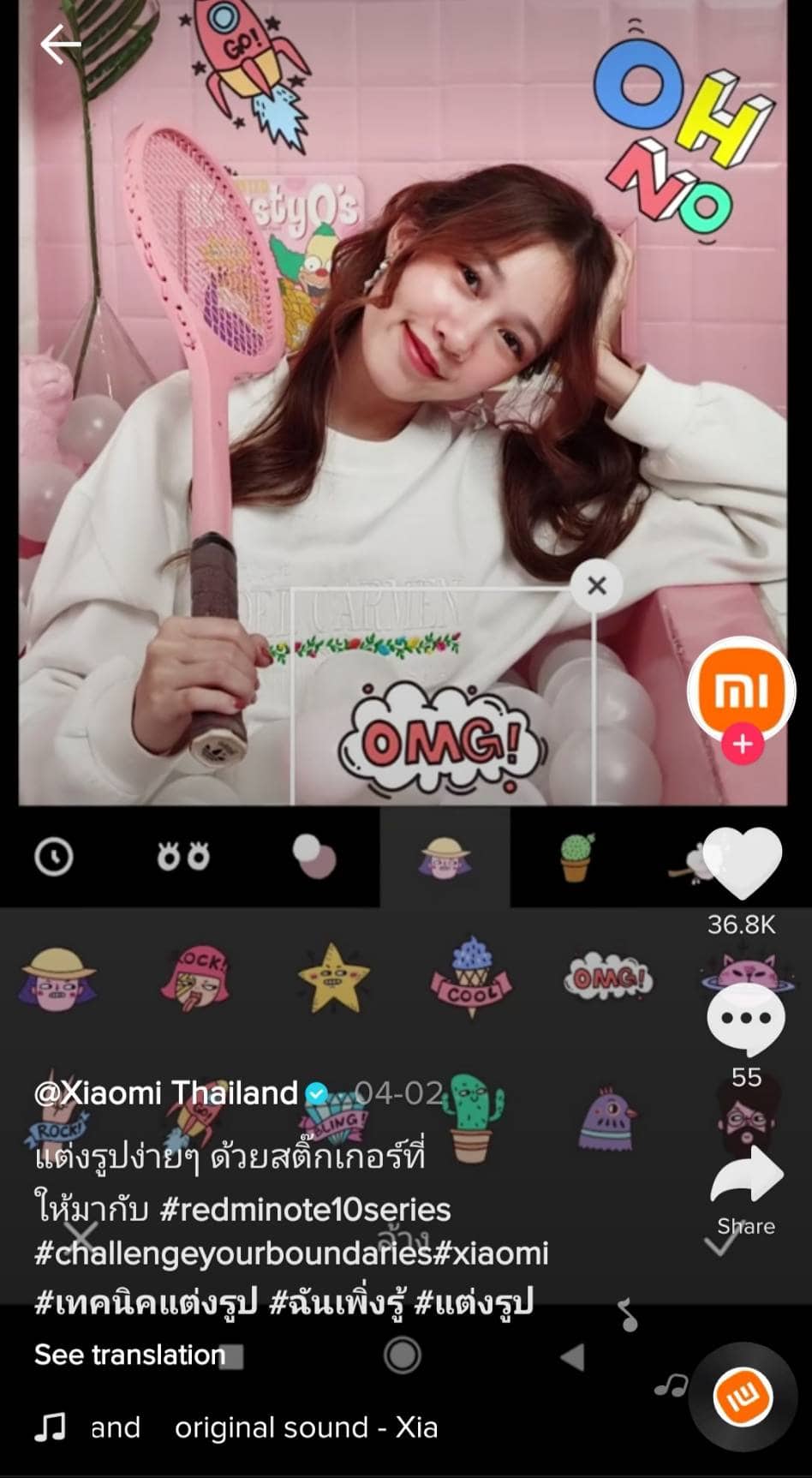Open Xiaomi's profile avatar
Screen dimensions: 812x1478
tap(742, 688)
